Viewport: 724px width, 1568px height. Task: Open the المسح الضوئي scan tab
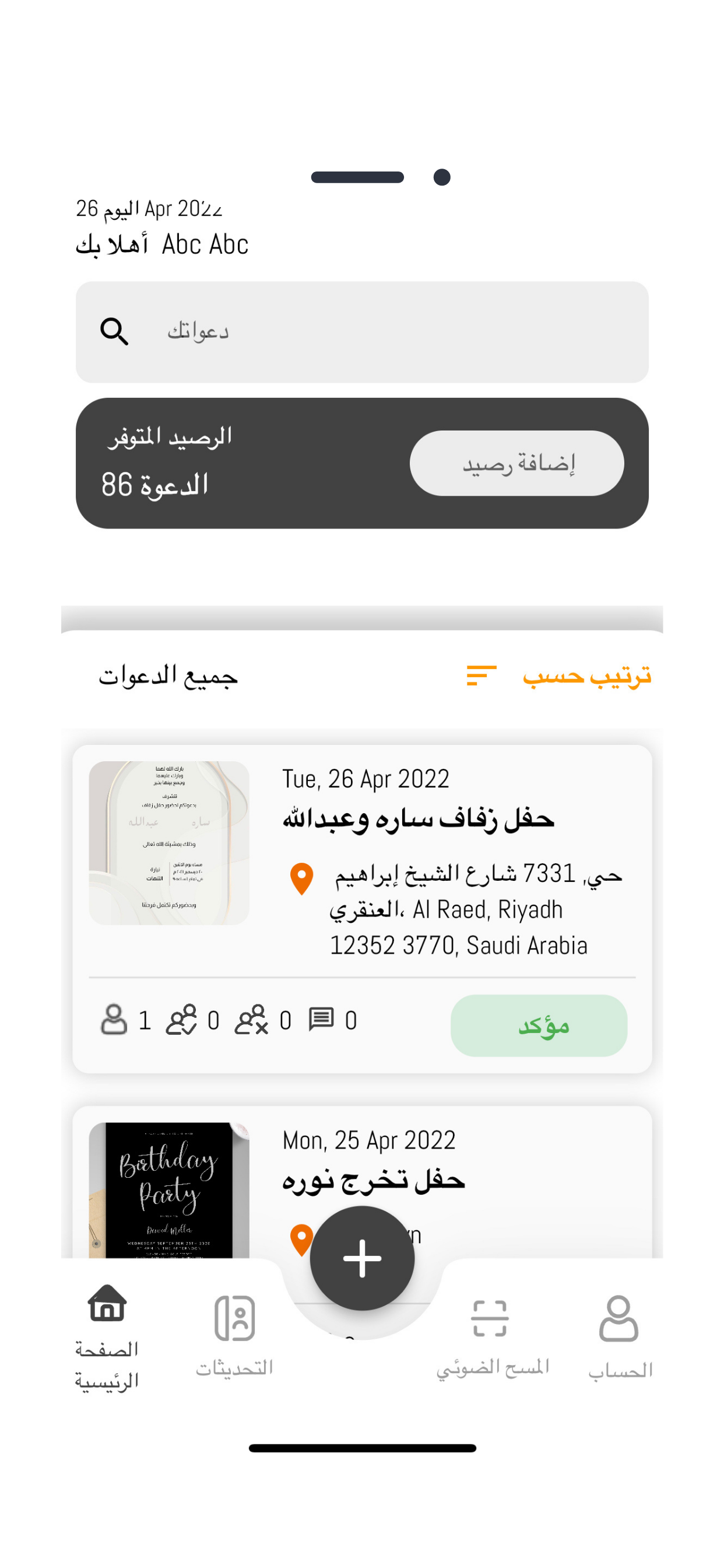(x=491, y=1335)
